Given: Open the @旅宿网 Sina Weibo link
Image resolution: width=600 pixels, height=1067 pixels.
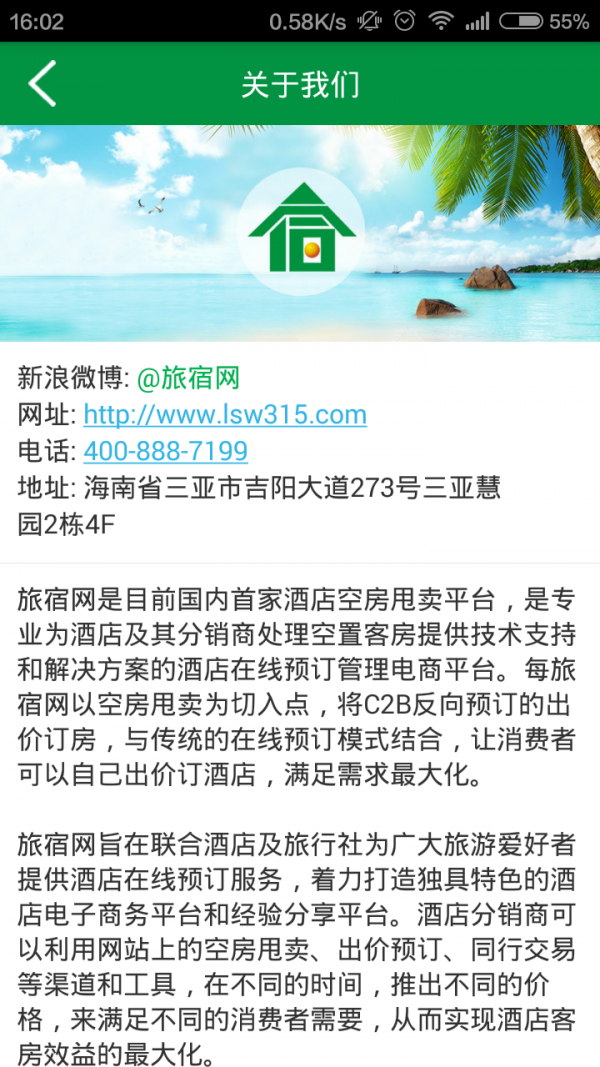Looking at the screenshot, I should point(189,378).
